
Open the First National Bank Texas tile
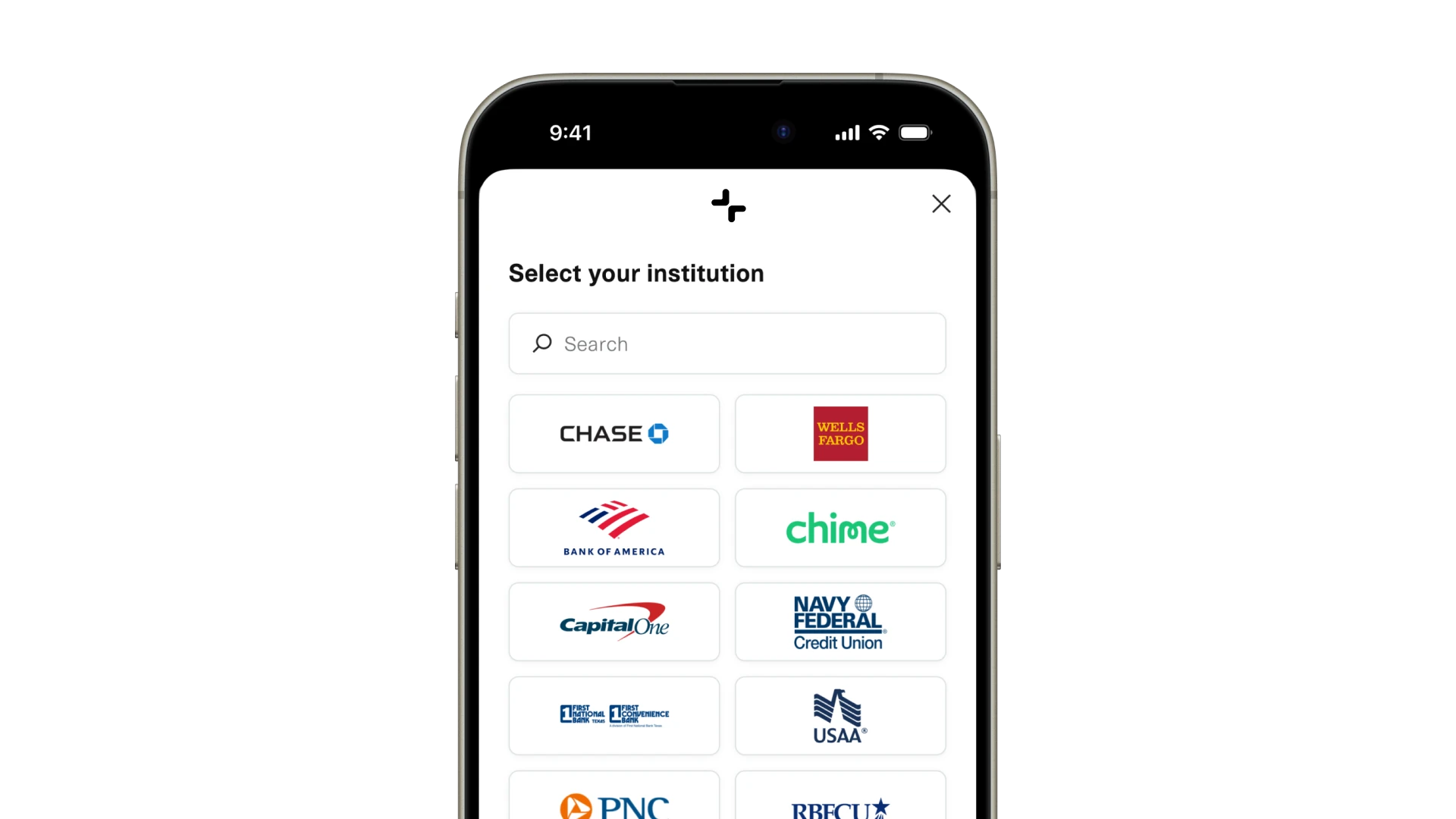614,716
